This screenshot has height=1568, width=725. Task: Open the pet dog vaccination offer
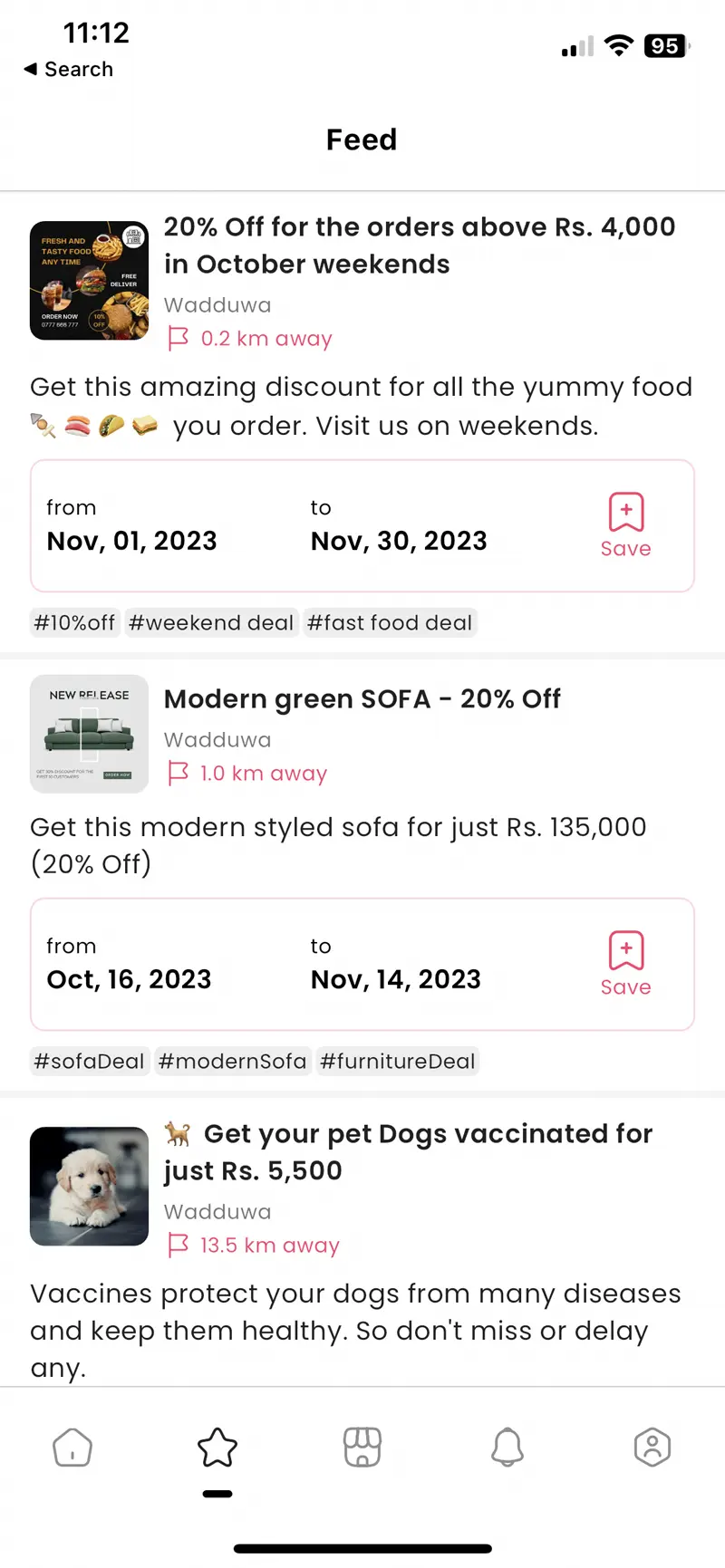(408, 1151)
